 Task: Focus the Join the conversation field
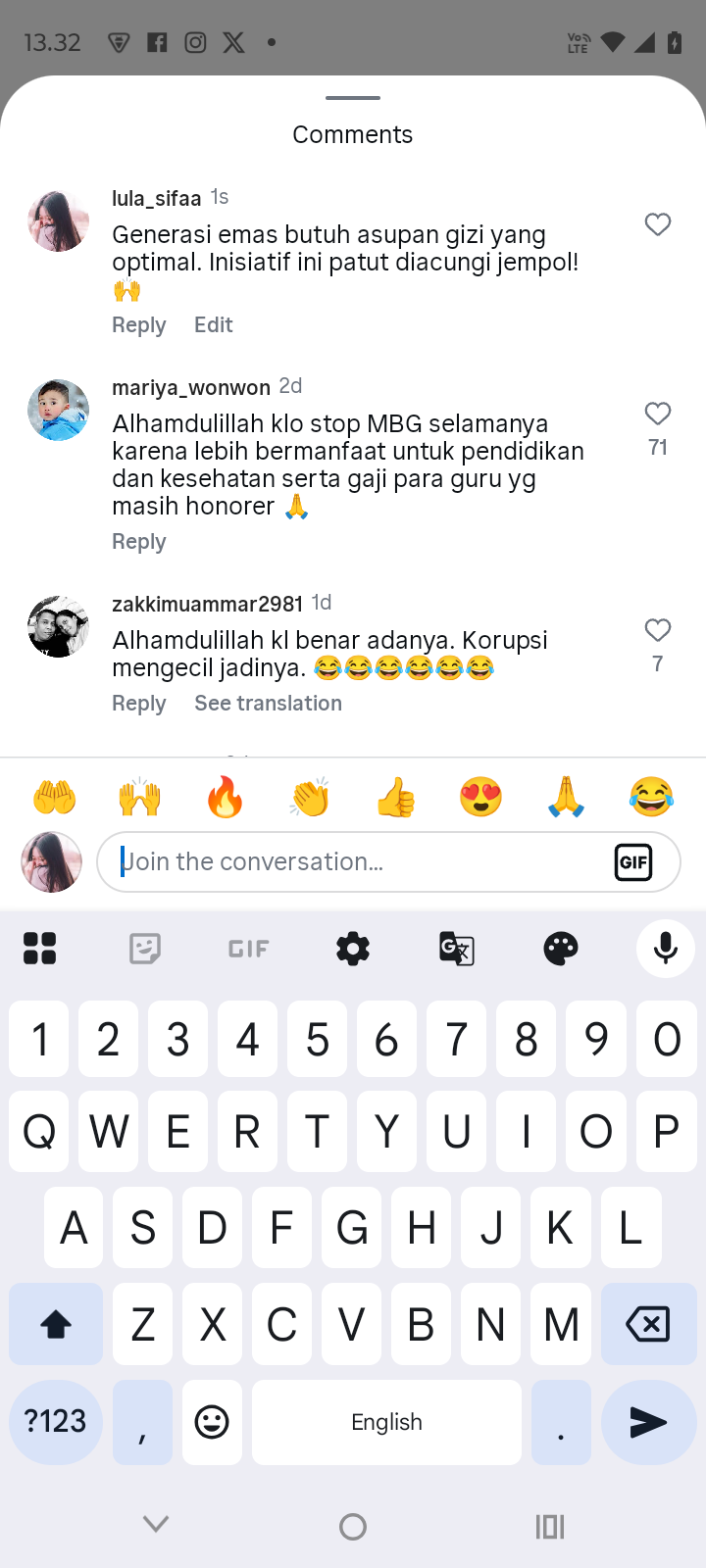tap(353, 862)
